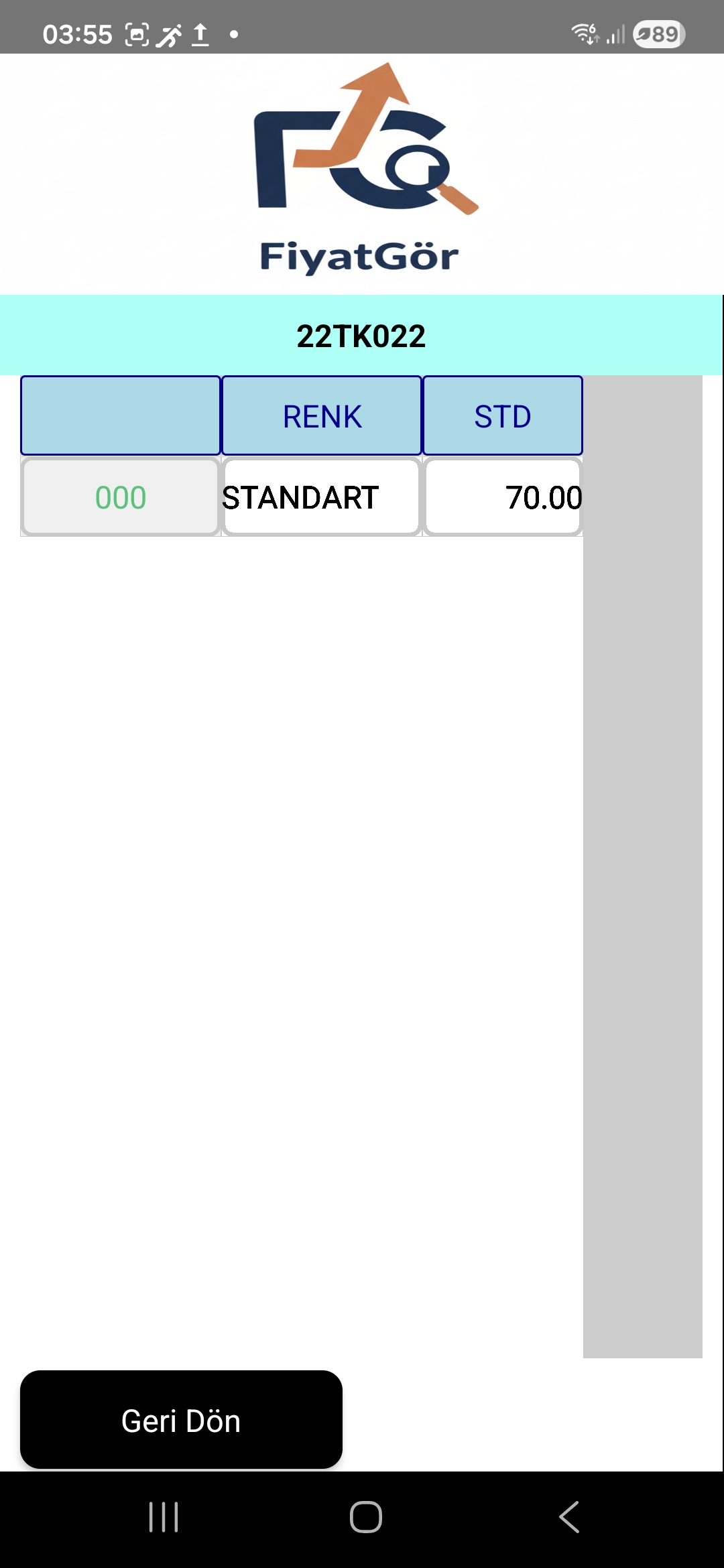Viewport: 724px width, 1568px height.
Task: Tap the STD column header
Action: pos(503,416)
